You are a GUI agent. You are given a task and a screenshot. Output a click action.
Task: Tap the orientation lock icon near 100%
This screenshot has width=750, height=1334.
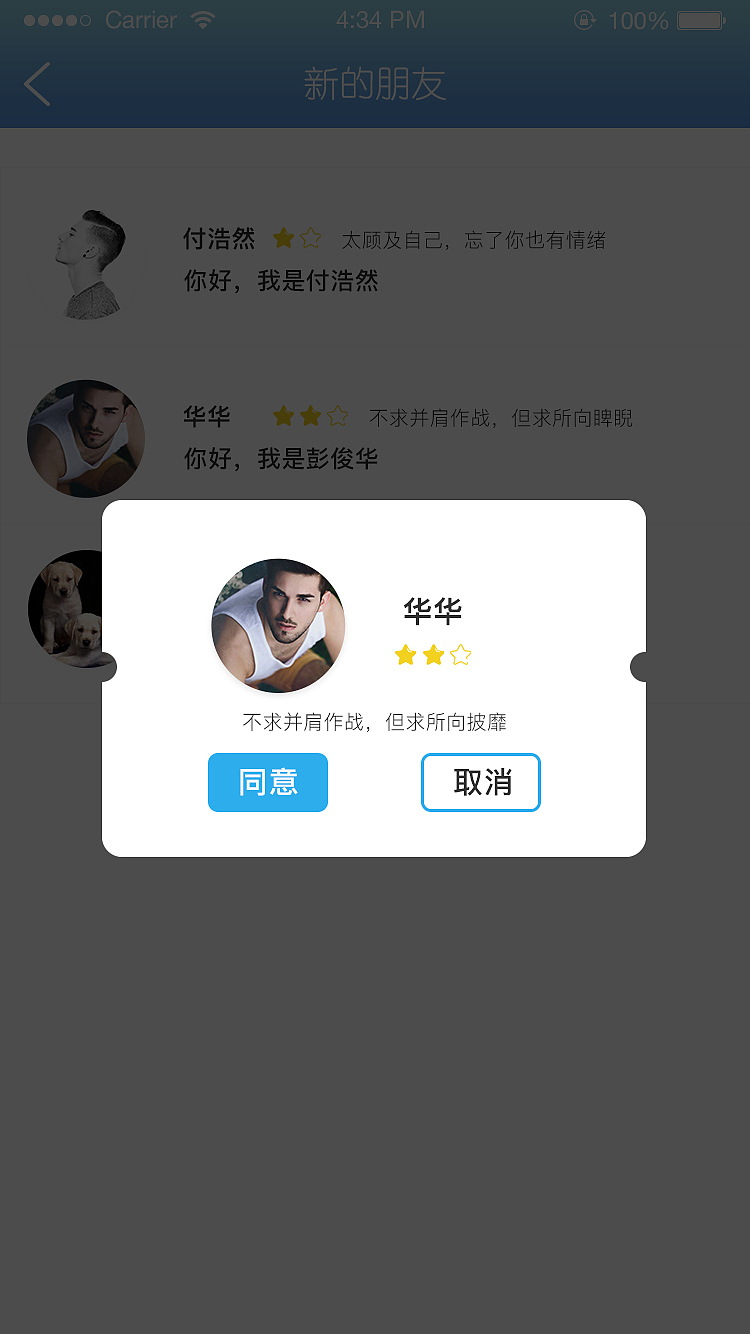coord(585,19)
